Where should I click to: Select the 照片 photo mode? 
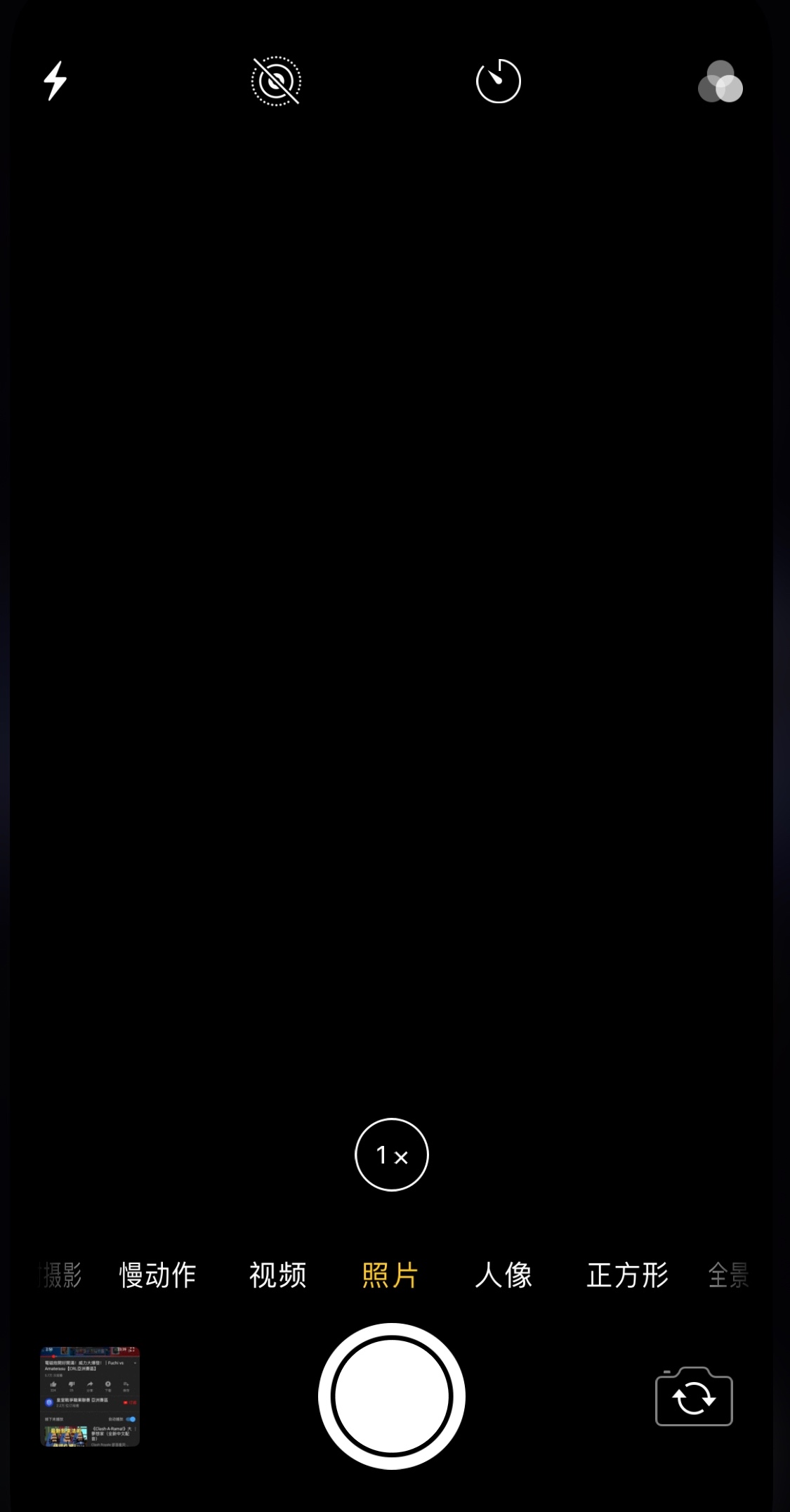pyautogui.click(x=390, y=1275)
